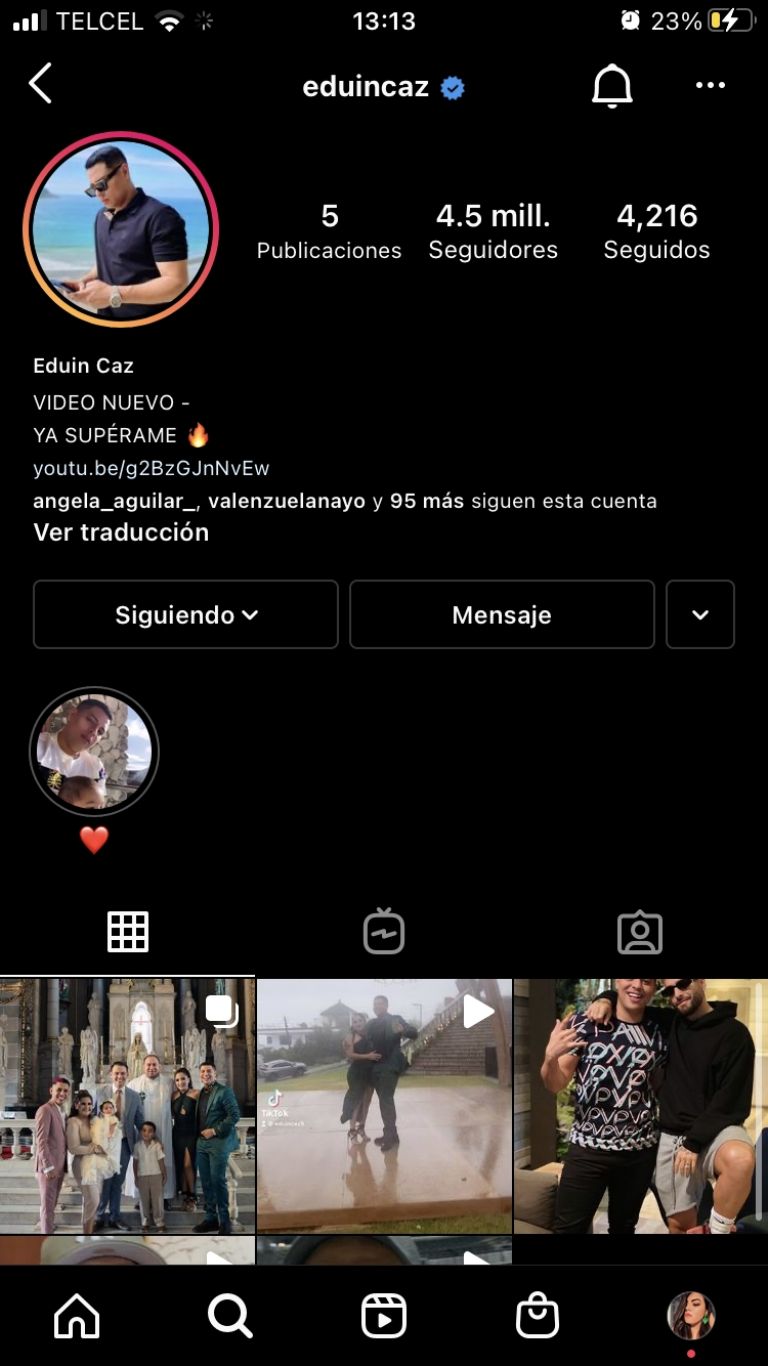
Task: Open the heart emoji story highlight
Action: tap(94, 752)
